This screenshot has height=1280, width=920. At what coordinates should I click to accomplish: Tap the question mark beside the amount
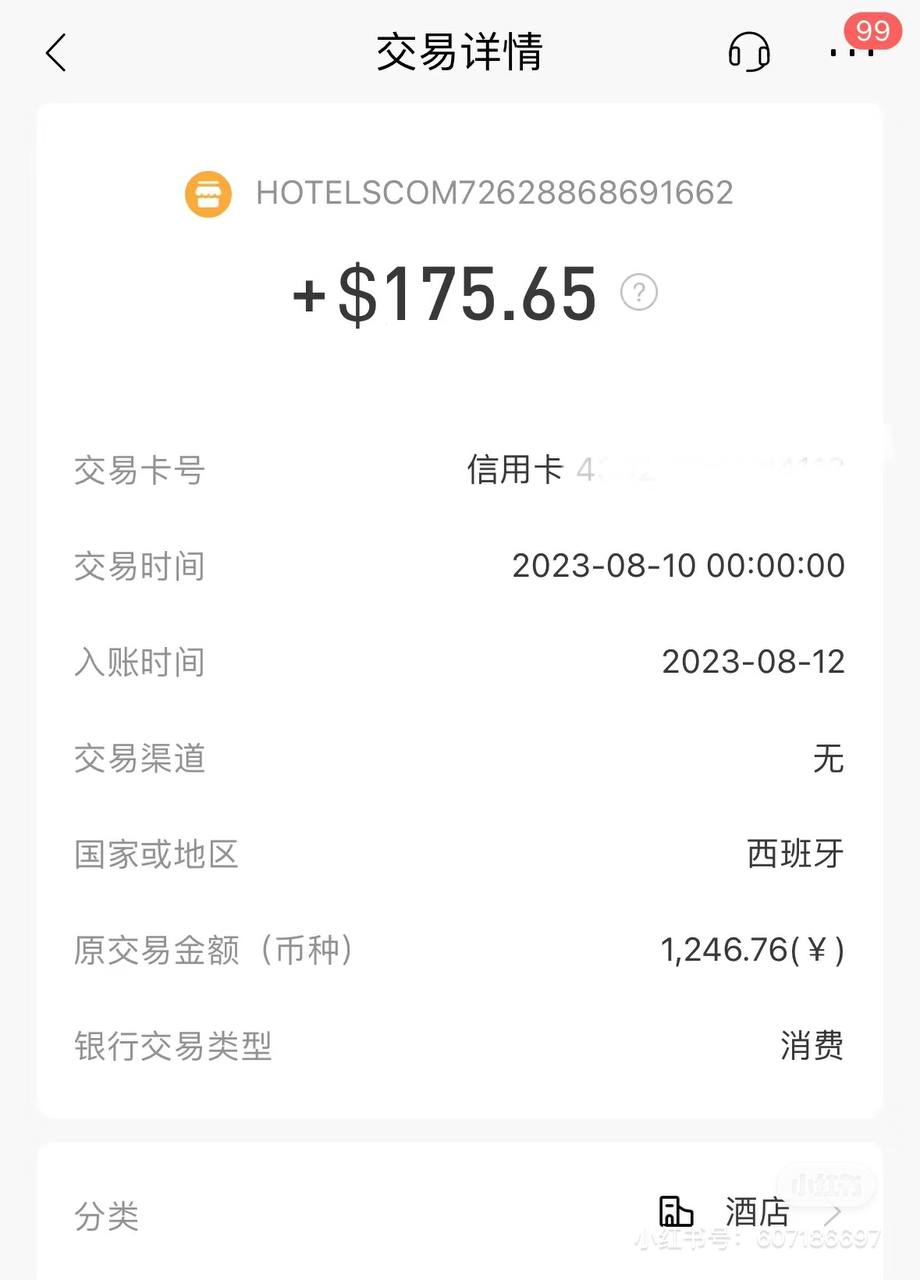[x=637, y=292]
